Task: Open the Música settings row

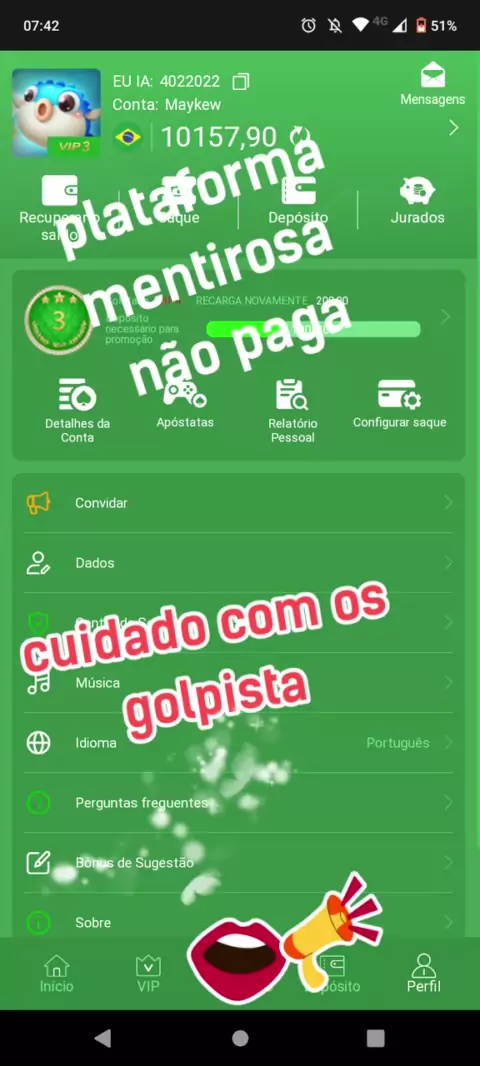Action: tap(239, 683)
